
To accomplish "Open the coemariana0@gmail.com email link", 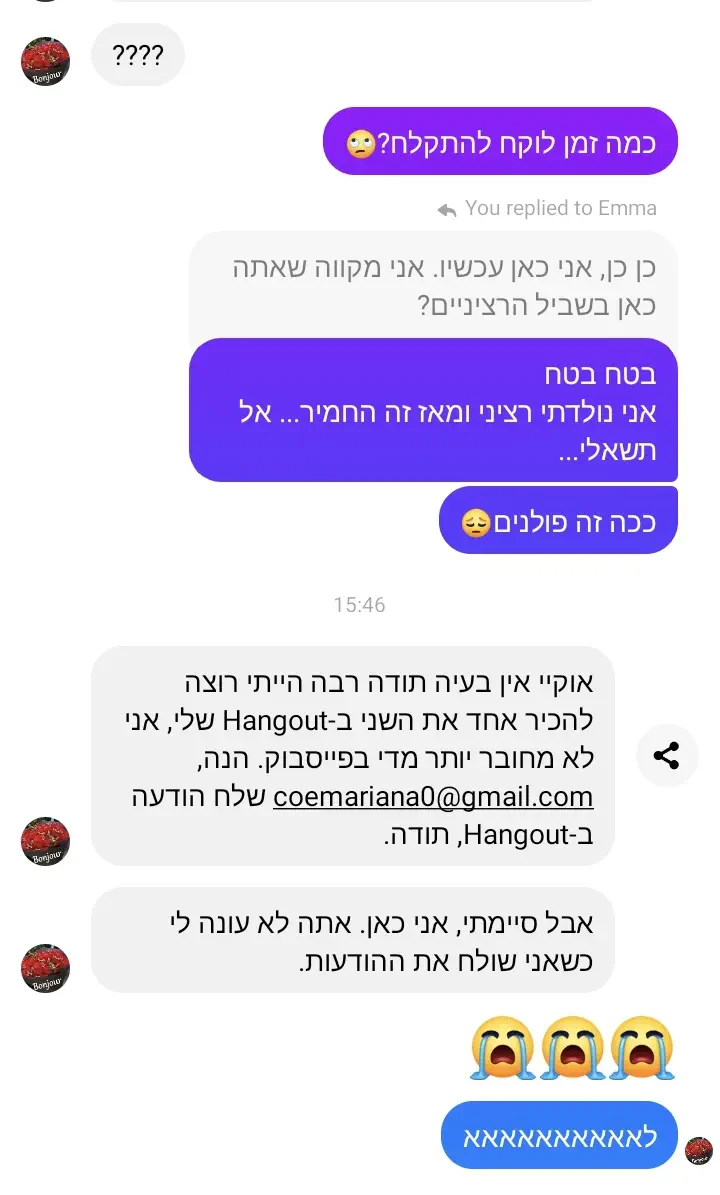I will [x=433, y=797].
